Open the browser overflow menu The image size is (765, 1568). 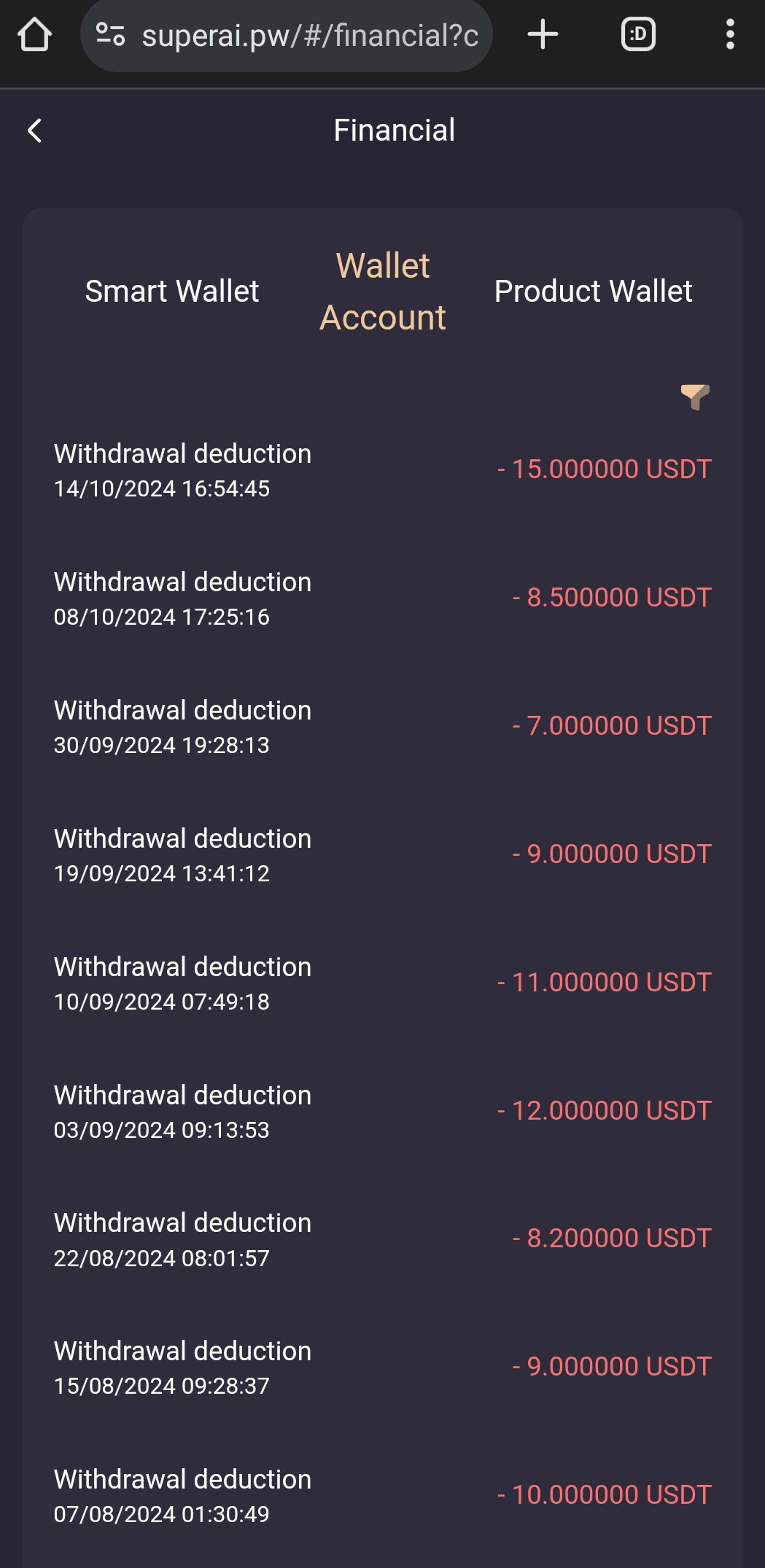click(x=730, y=34)
